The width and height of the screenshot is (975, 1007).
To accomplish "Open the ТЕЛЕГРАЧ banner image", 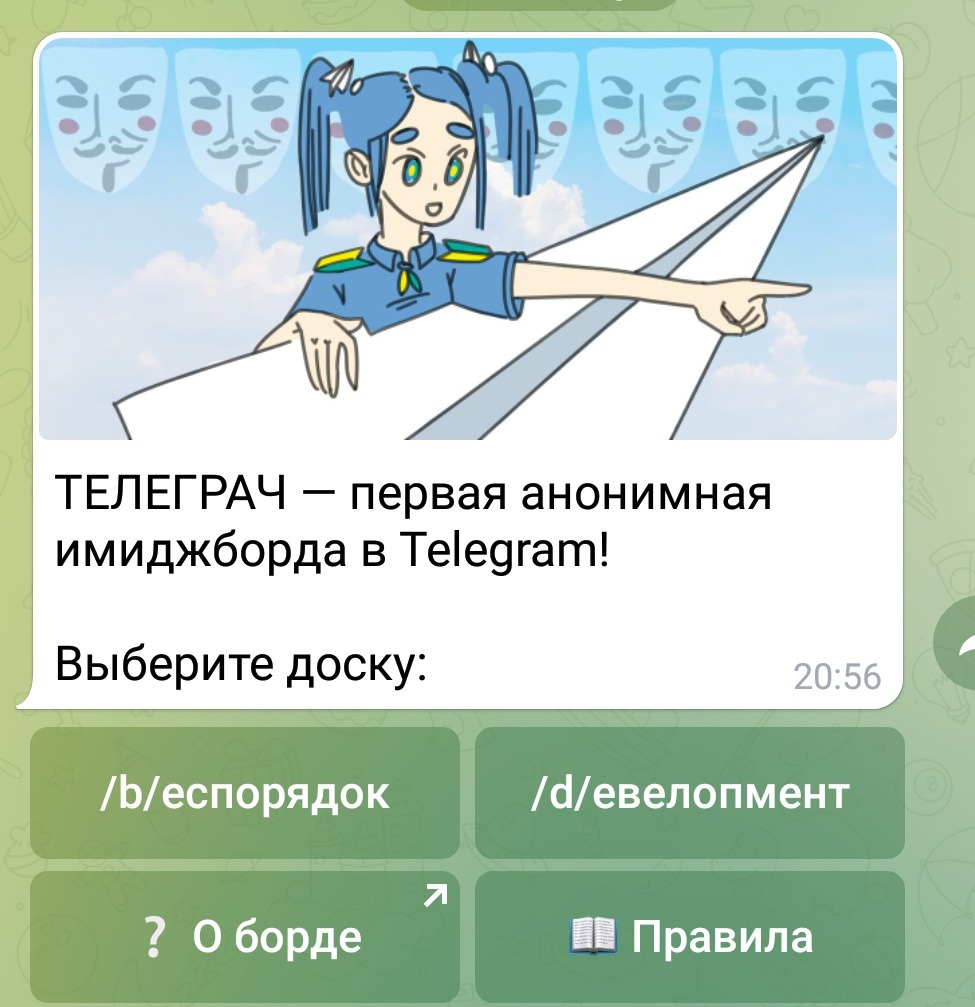I will pos(467,240).
